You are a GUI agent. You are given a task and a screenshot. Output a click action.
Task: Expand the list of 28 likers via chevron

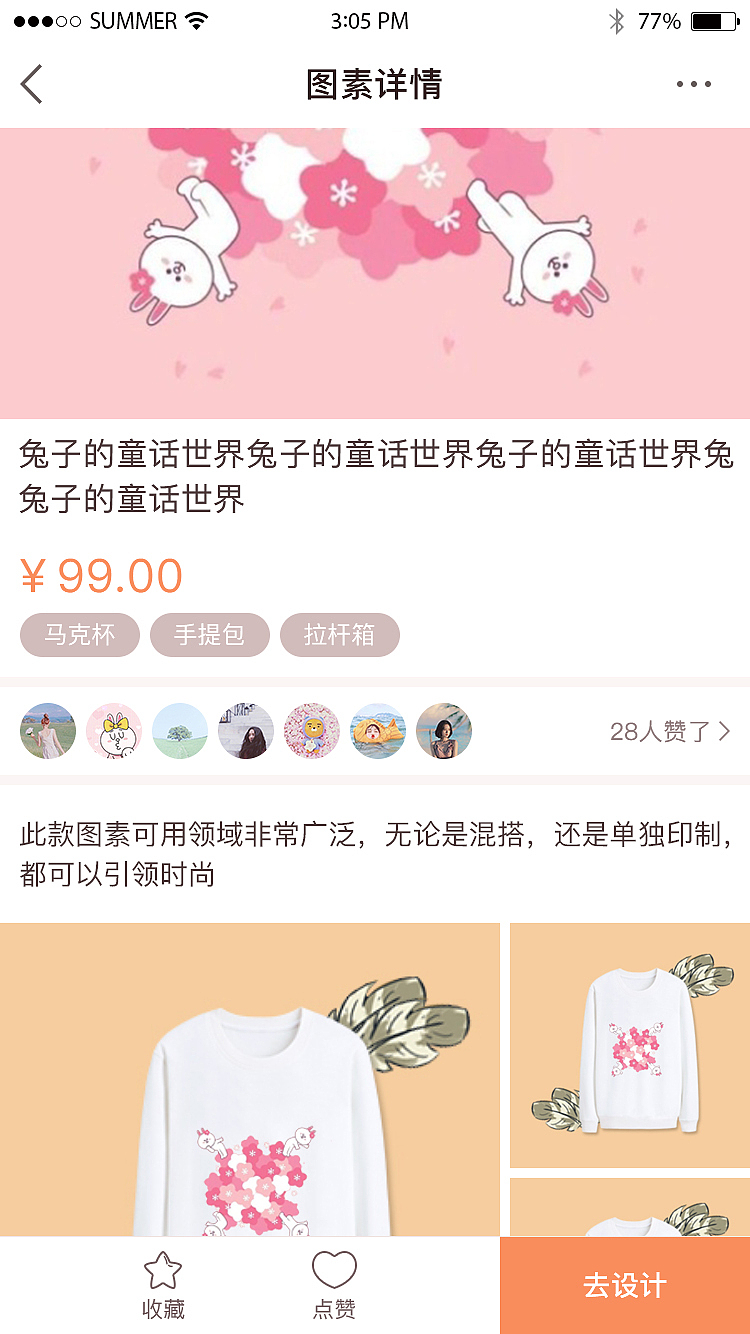click(723, 731)
